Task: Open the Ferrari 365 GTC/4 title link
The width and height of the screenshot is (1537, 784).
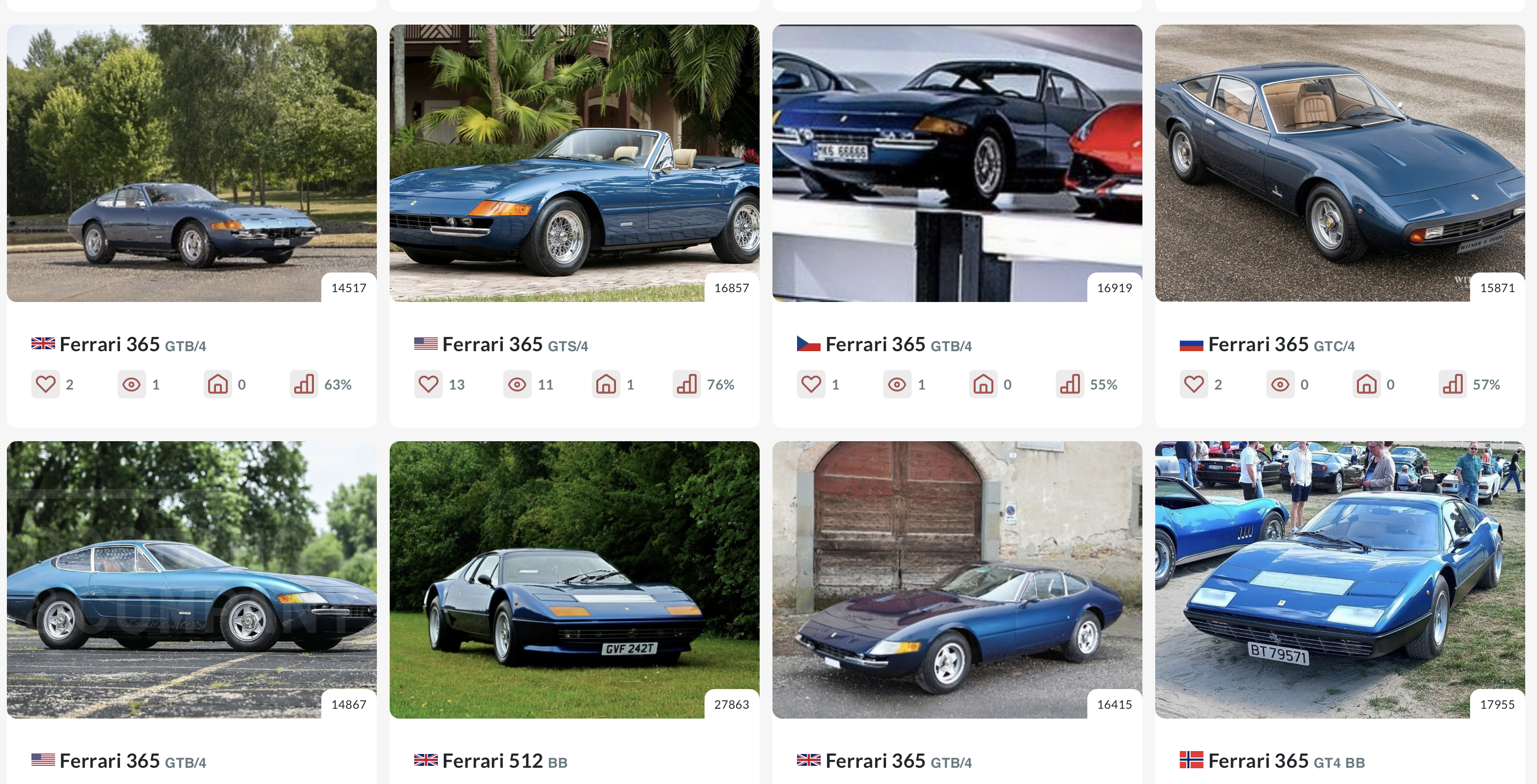Action: pyautogui.click(x=1281, y=345)
